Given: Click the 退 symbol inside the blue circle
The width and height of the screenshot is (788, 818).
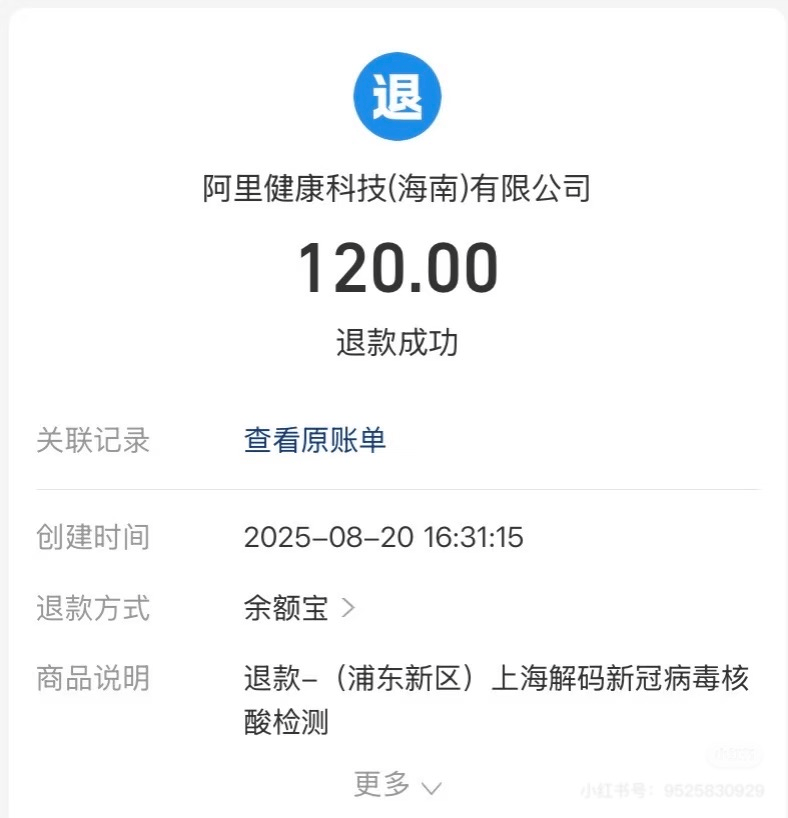Looking at the screenshot, I should (394, 94).
